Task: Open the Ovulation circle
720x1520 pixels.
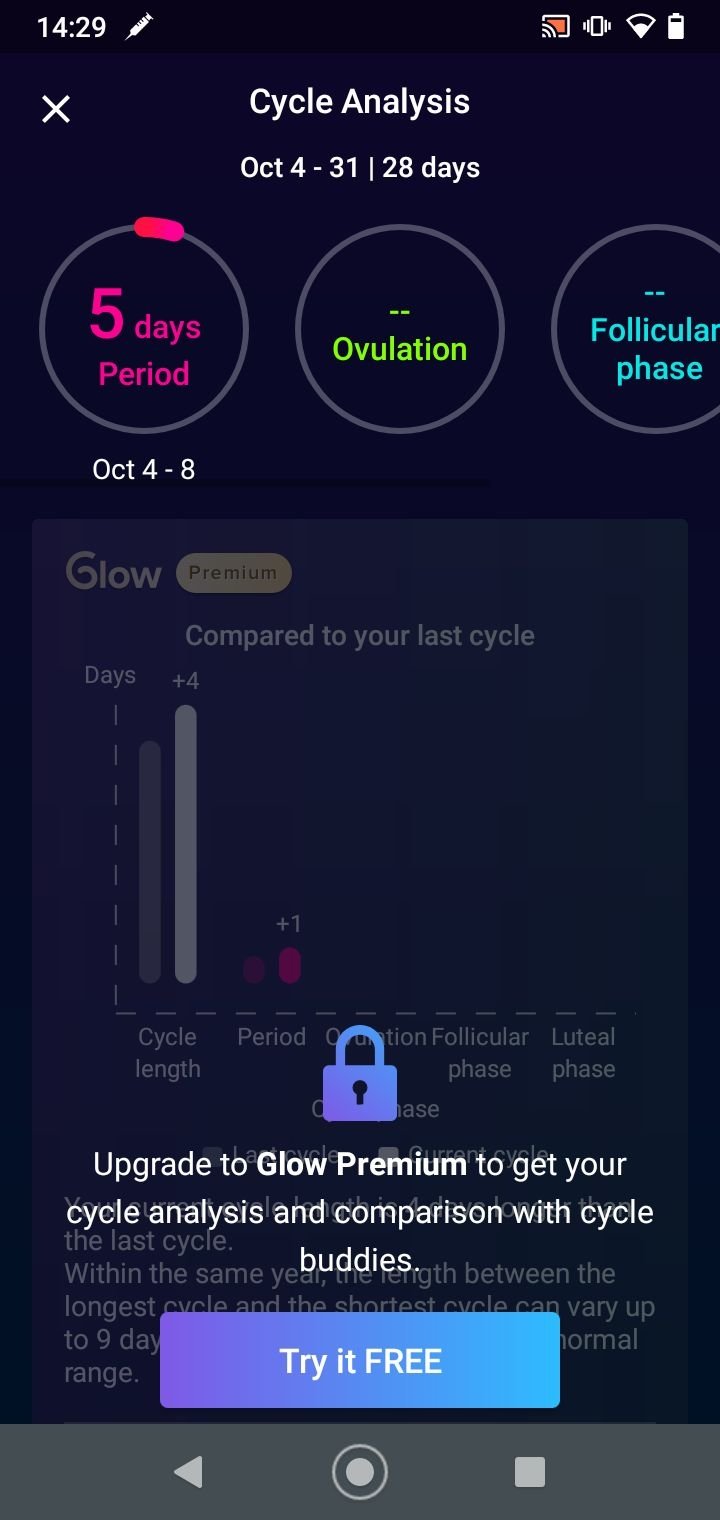Action: pos(400,329)
